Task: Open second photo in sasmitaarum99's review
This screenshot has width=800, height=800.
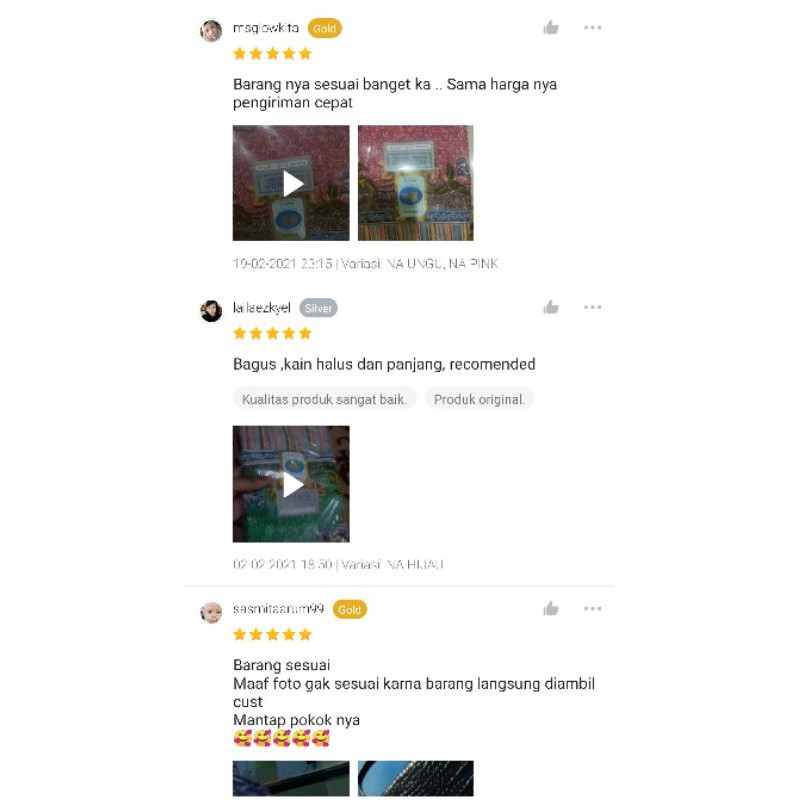Action: click(x=415, y=779)
